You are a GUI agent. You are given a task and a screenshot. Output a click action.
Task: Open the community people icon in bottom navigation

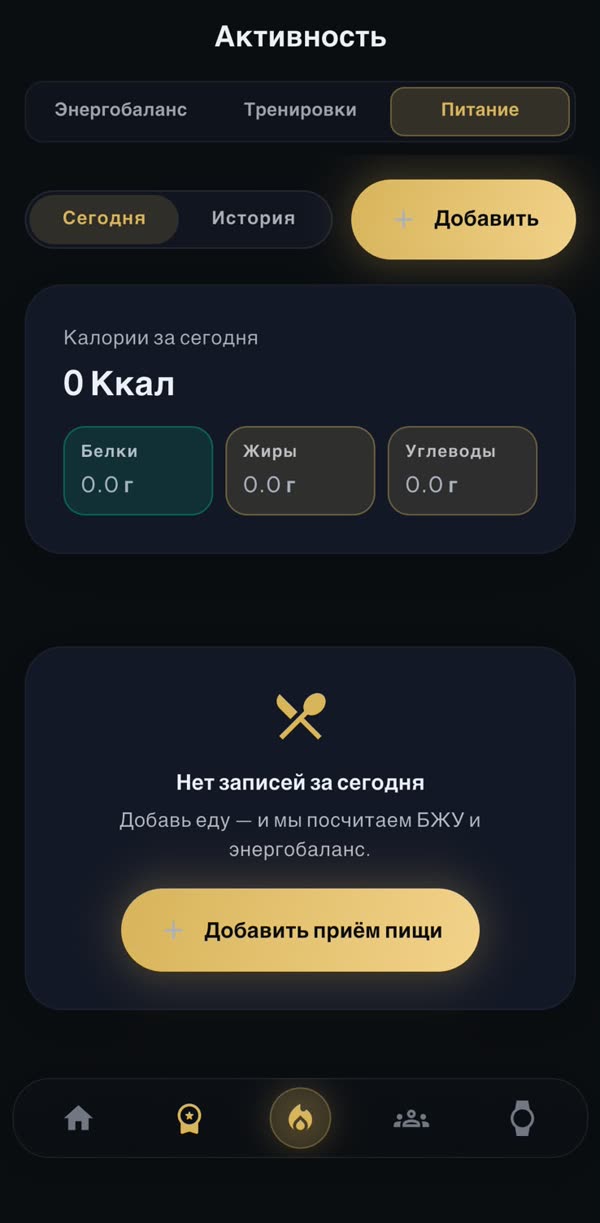pyautogui.click(x=411, y=1118)
